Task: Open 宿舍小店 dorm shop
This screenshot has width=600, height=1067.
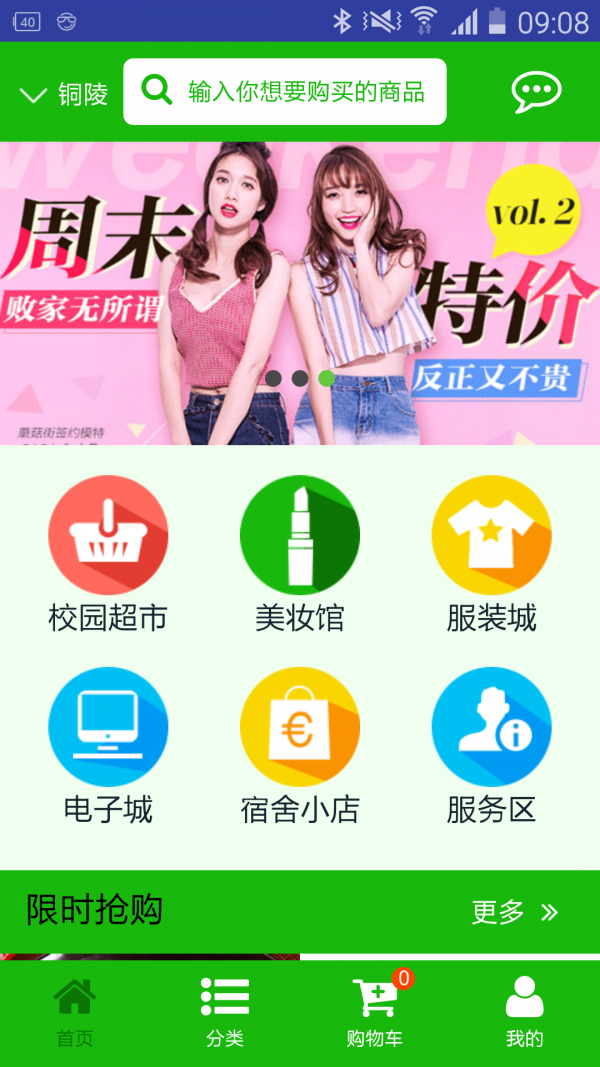Action: [x=300, y=745]
